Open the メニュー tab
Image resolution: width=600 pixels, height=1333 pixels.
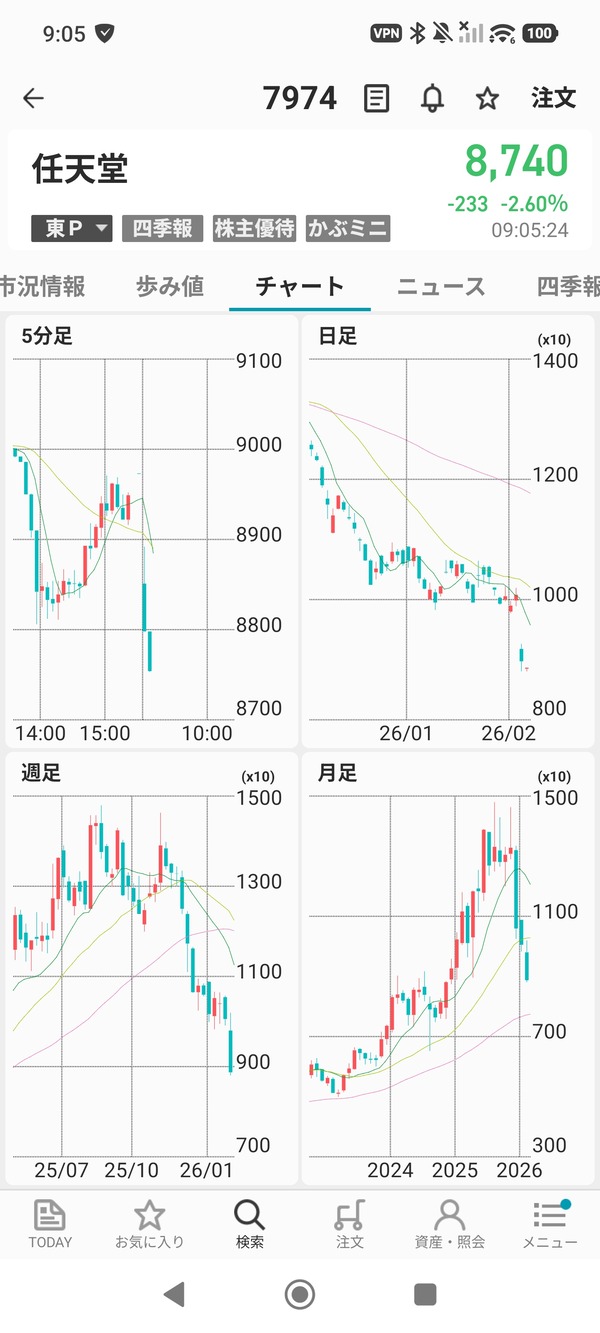click(x=549, y=1224)
